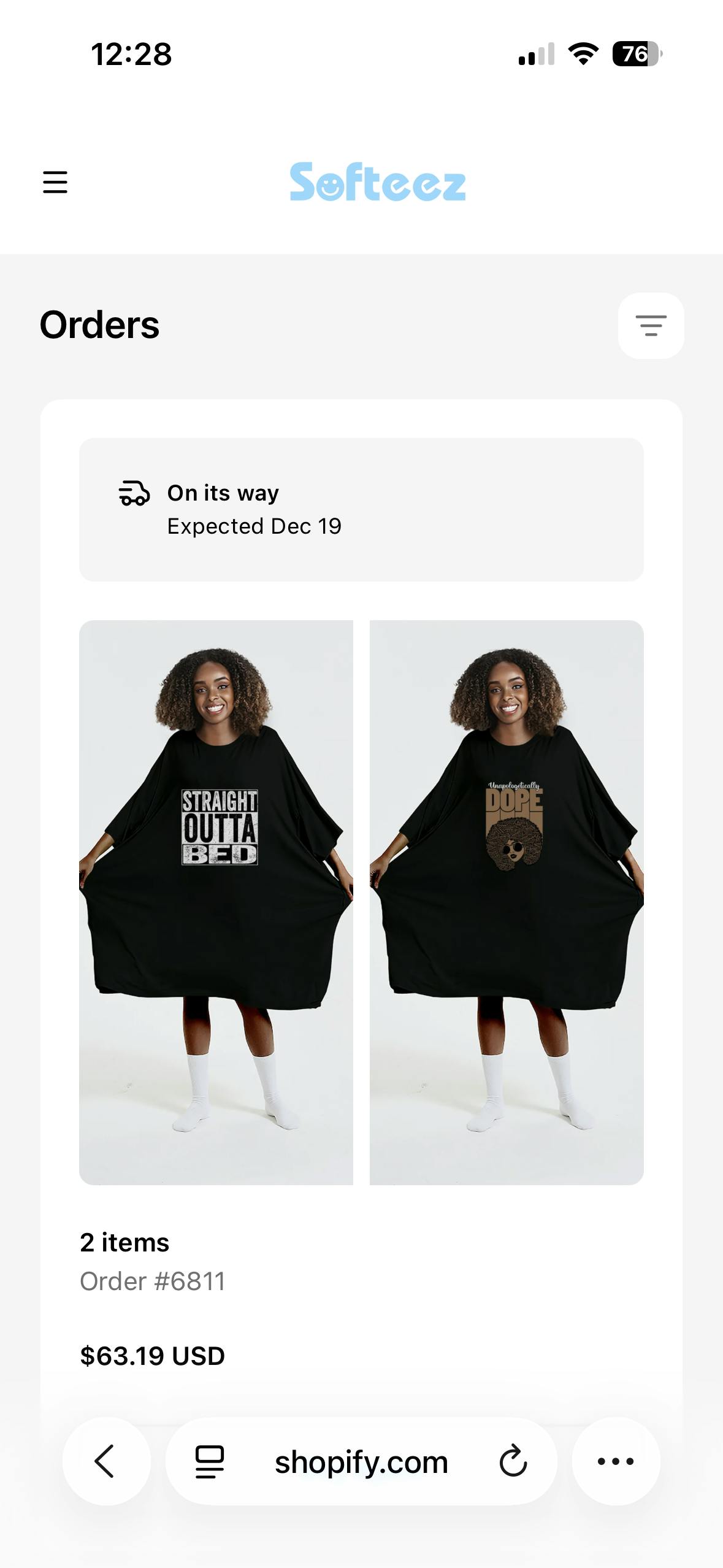Open the Straight Outta Bed shirt item

[x=216, y=902]
